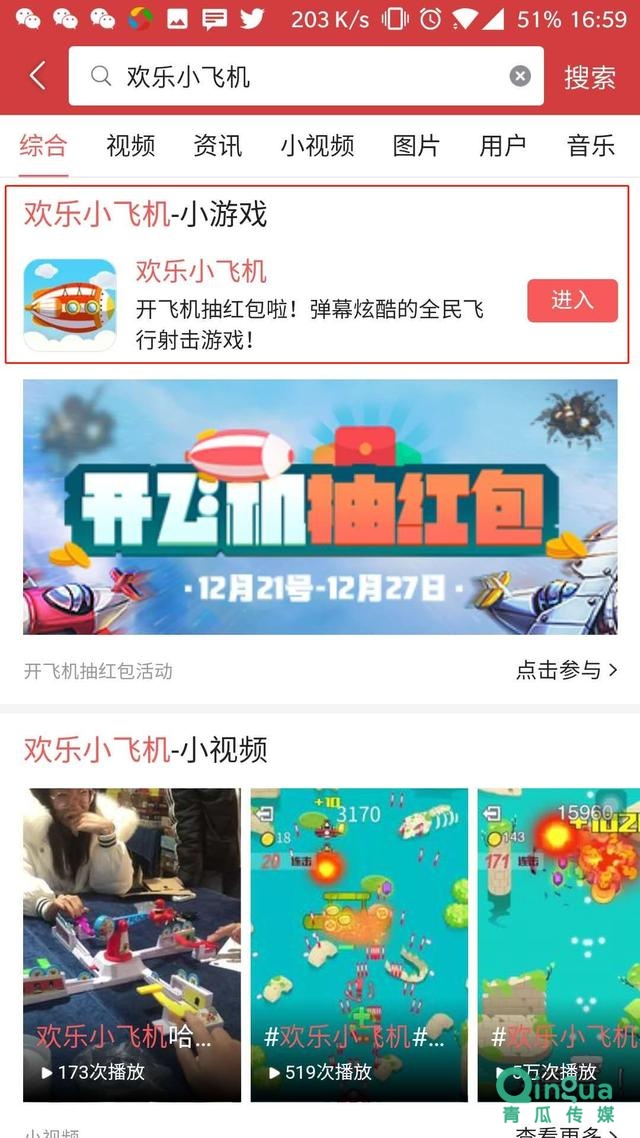Open the 欢乐小飞机 airship game icon
This screenshot has width=640, height=1138.
[x=70, y=305]
